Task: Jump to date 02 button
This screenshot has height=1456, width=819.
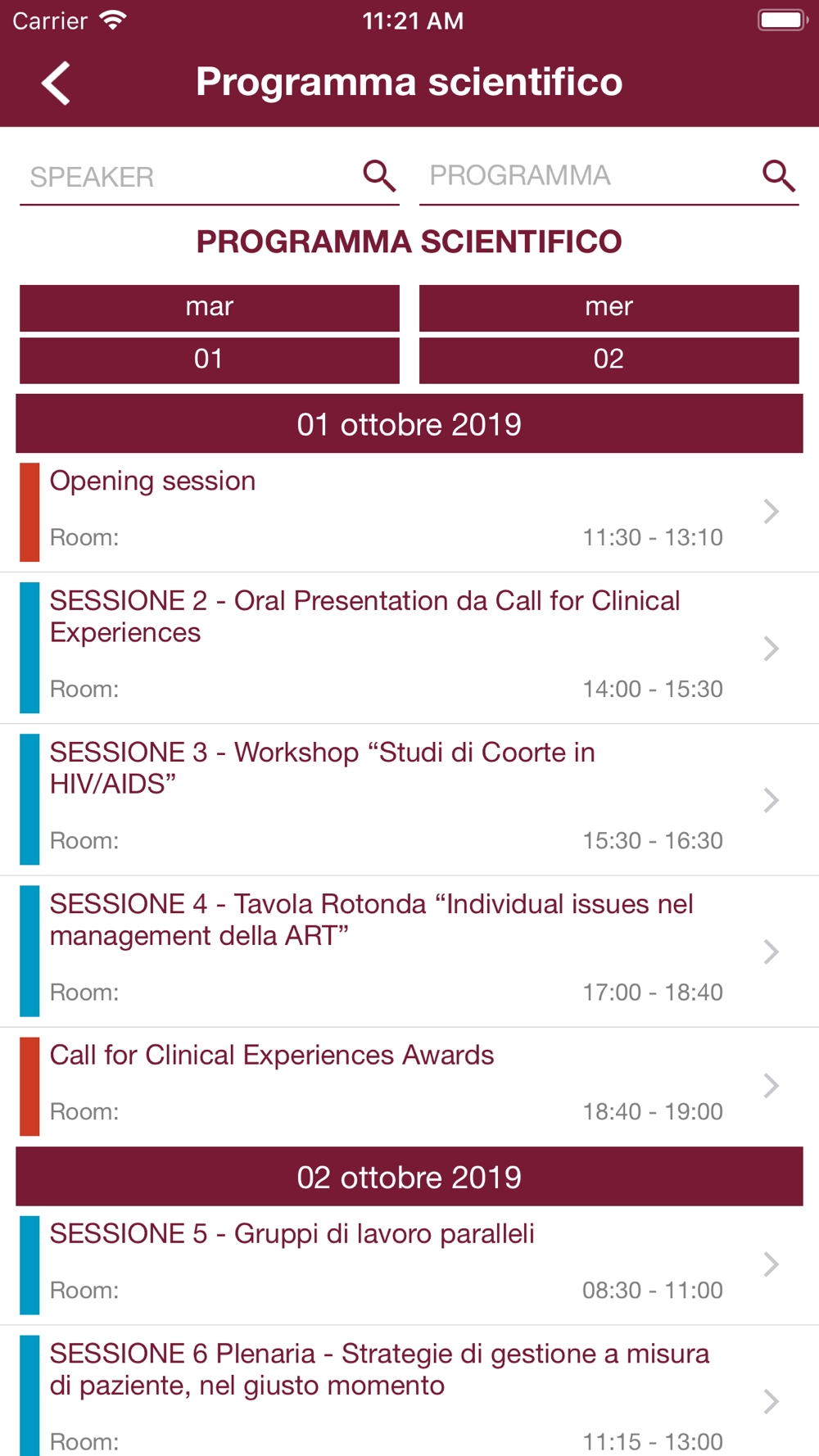Action: click(x=609, y=359)
